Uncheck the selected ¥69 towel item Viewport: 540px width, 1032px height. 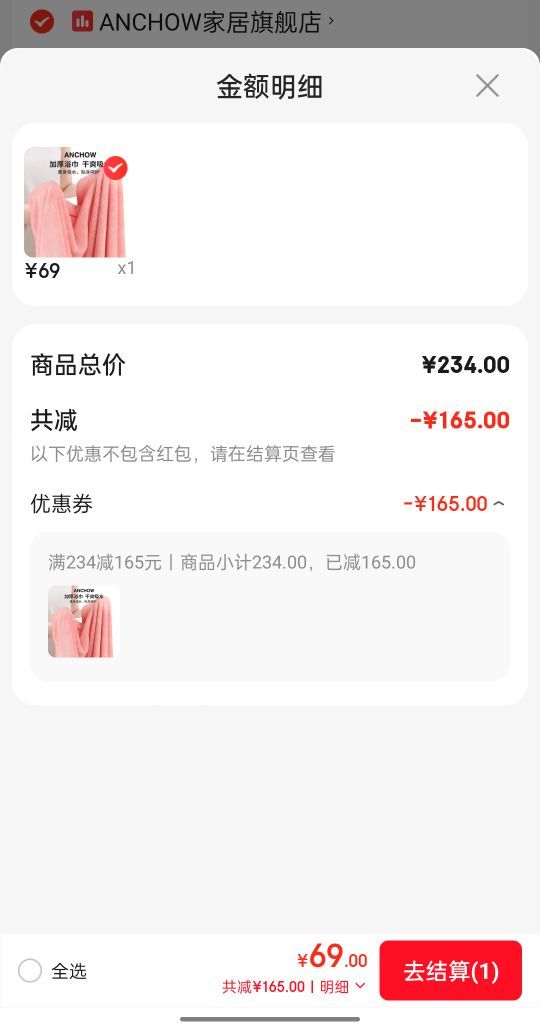[x=116, y=168]
